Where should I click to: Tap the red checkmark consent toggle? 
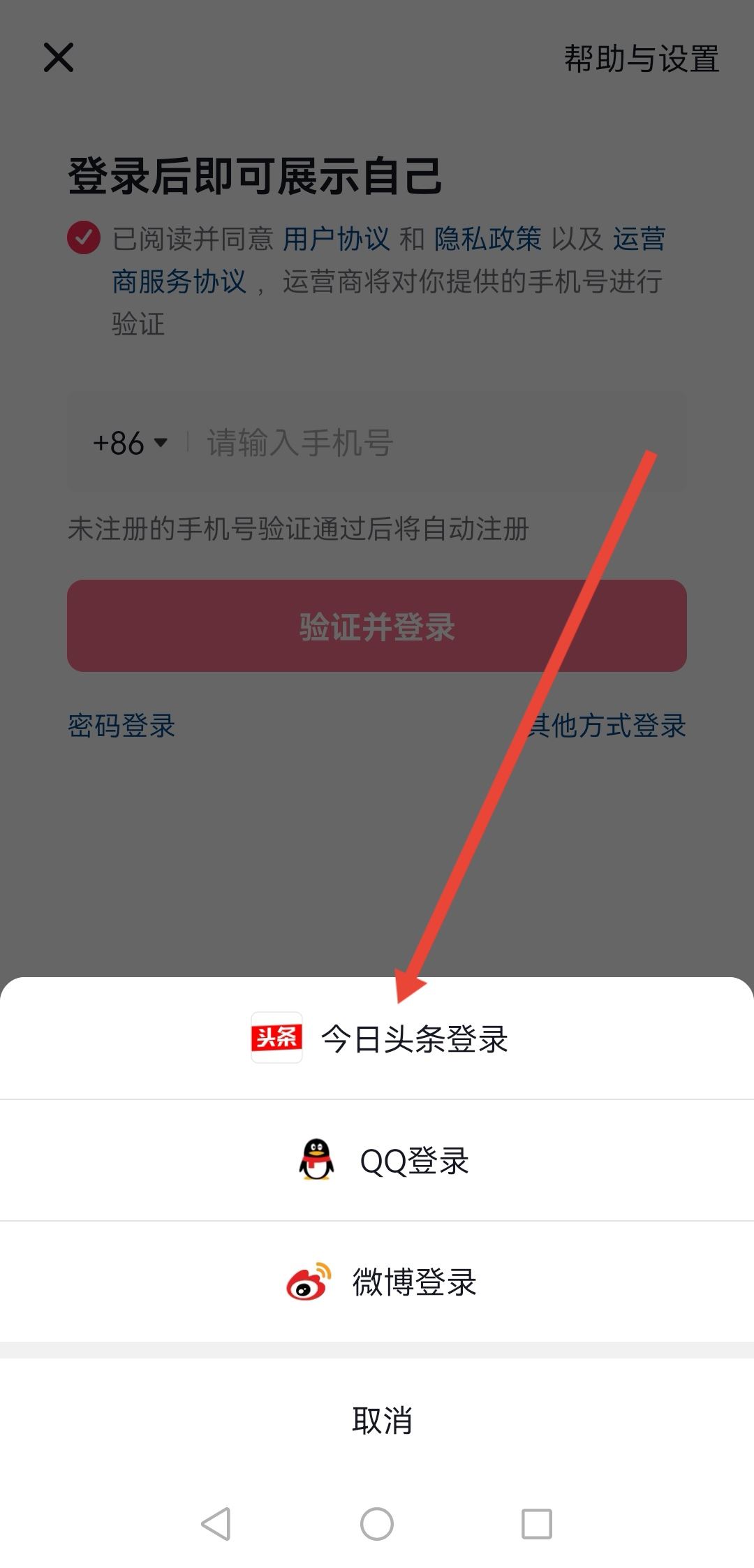tap(83, 239)
